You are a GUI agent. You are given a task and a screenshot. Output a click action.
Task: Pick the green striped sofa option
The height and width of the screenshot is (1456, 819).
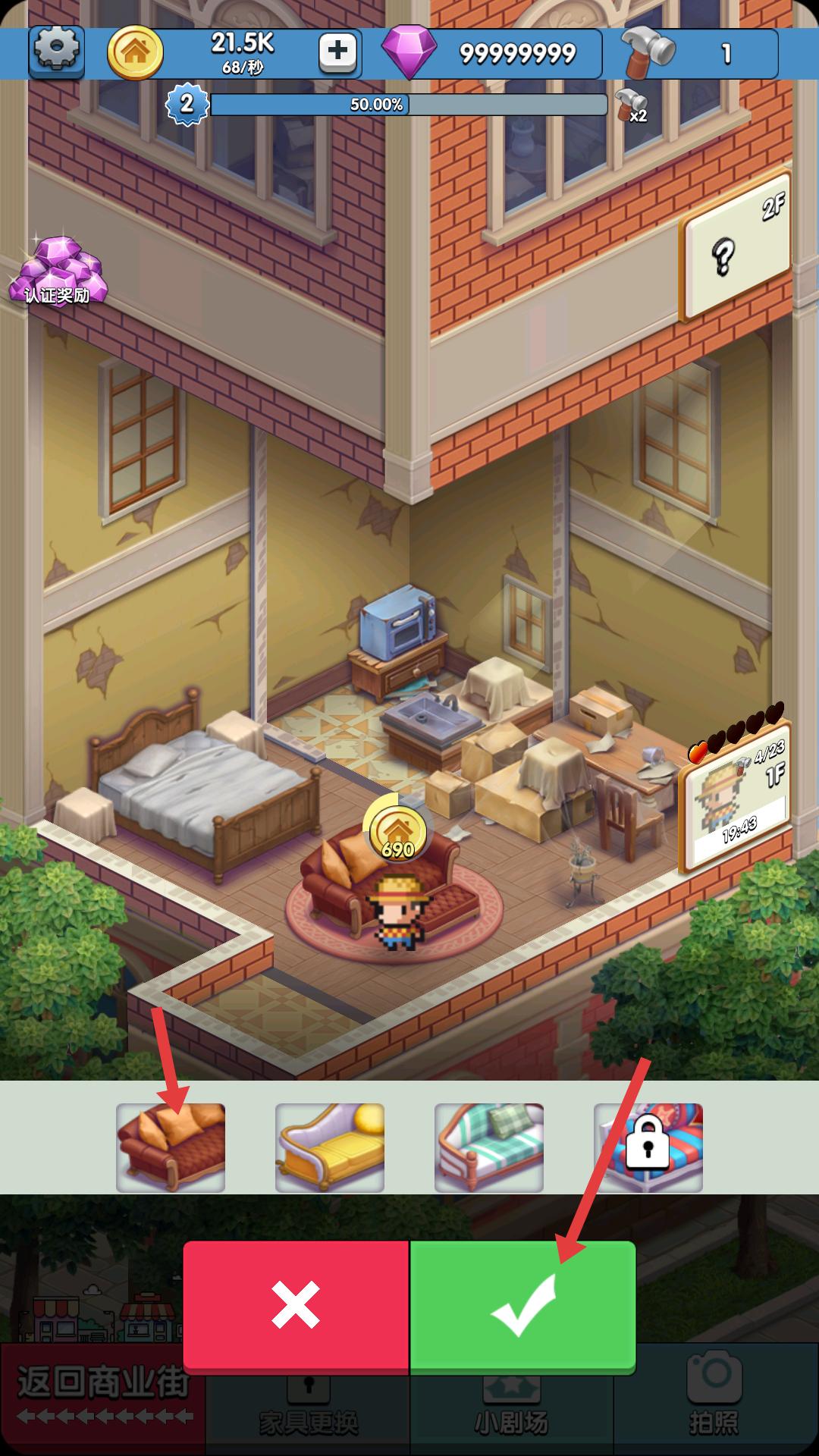coord(489,1147)
